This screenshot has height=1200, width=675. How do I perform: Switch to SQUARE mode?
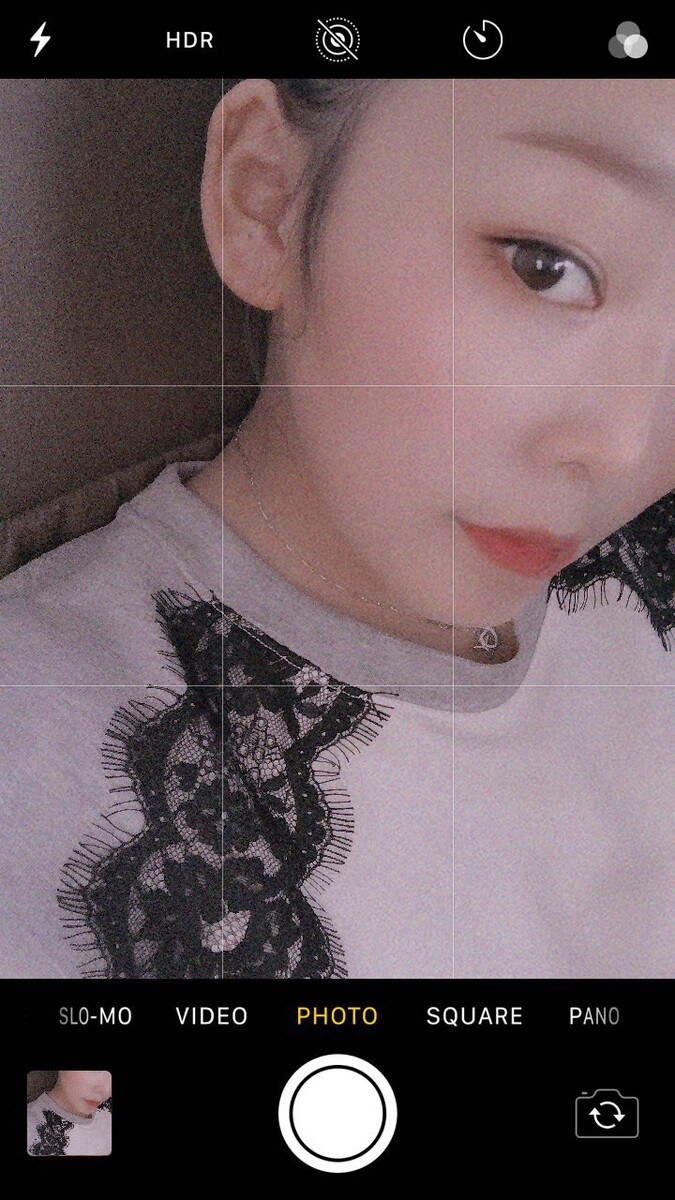pos(474,1016)
